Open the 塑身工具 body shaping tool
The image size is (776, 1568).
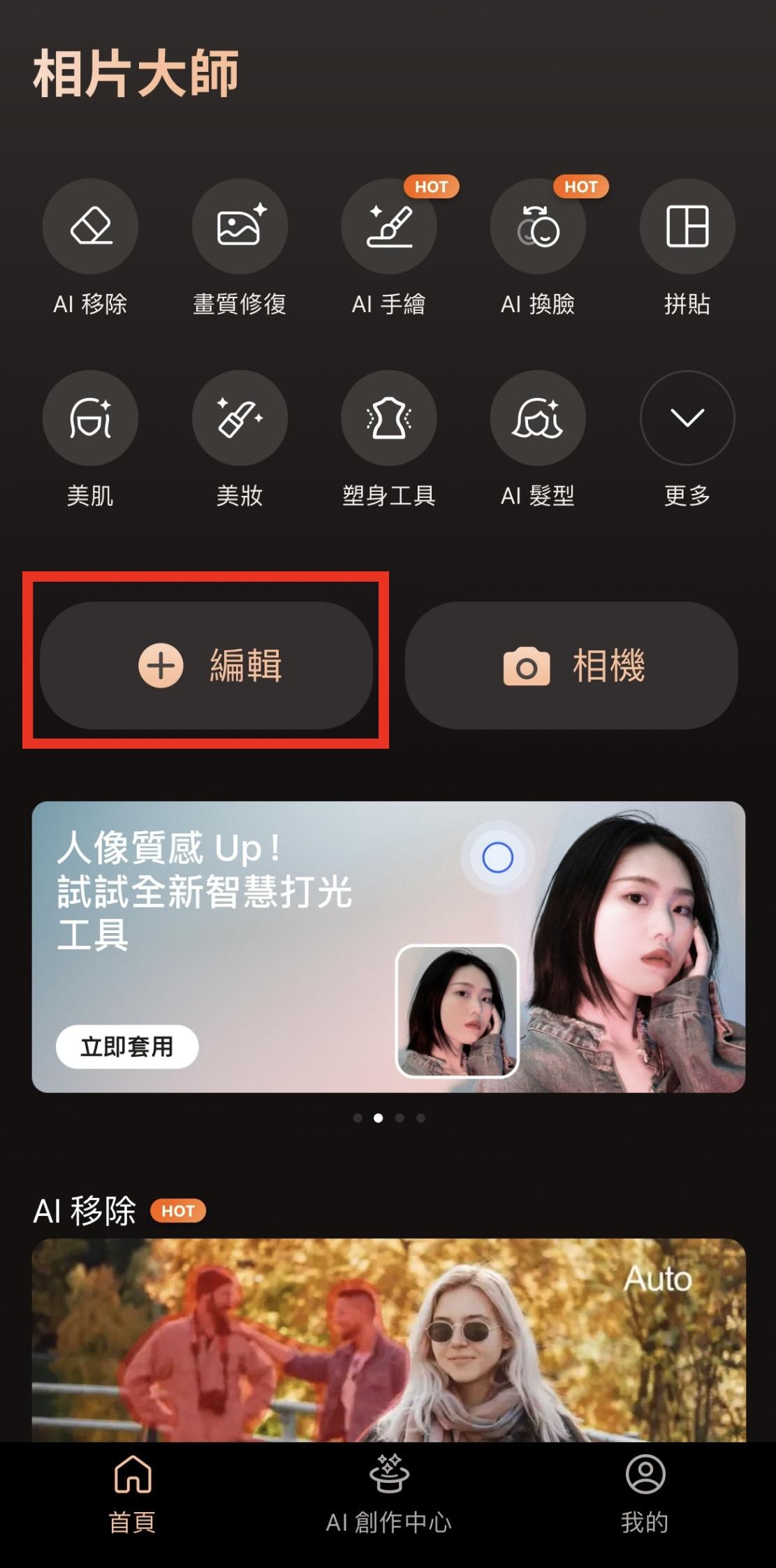(389, 417)
